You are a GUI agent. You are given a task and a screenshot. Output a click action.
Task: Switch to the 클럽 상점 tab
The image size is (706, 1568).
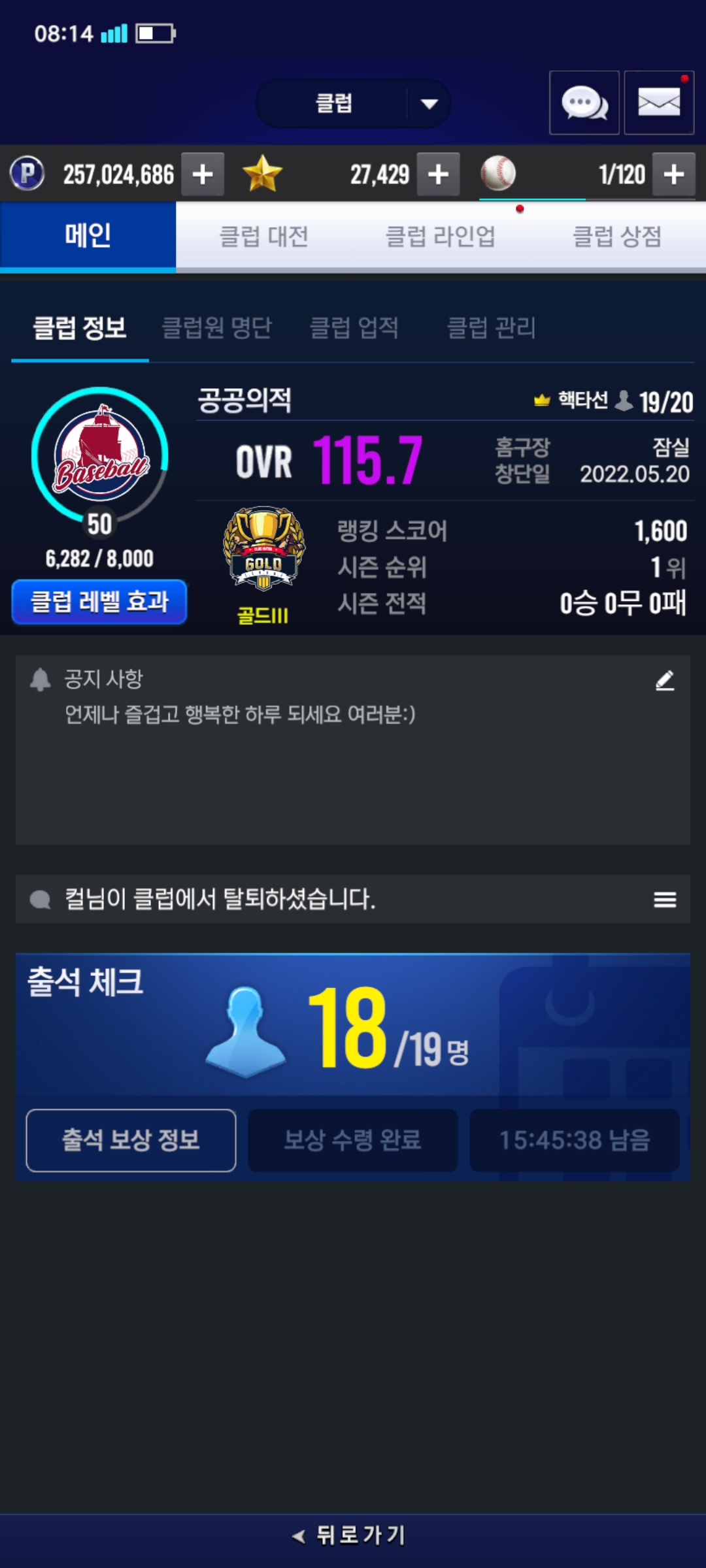point(616,237)
